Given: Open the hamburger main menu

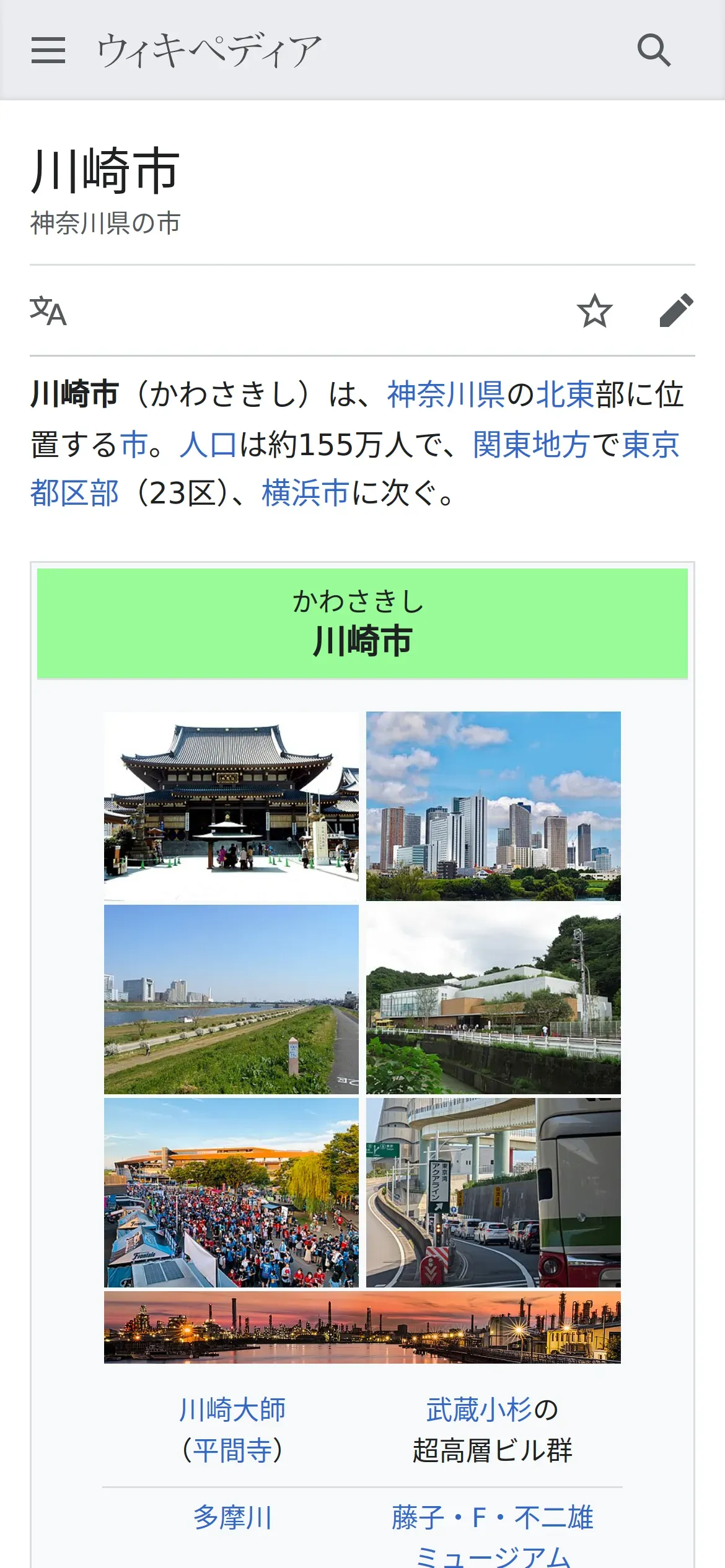Looking at the screenshot, I should [48, 50].
